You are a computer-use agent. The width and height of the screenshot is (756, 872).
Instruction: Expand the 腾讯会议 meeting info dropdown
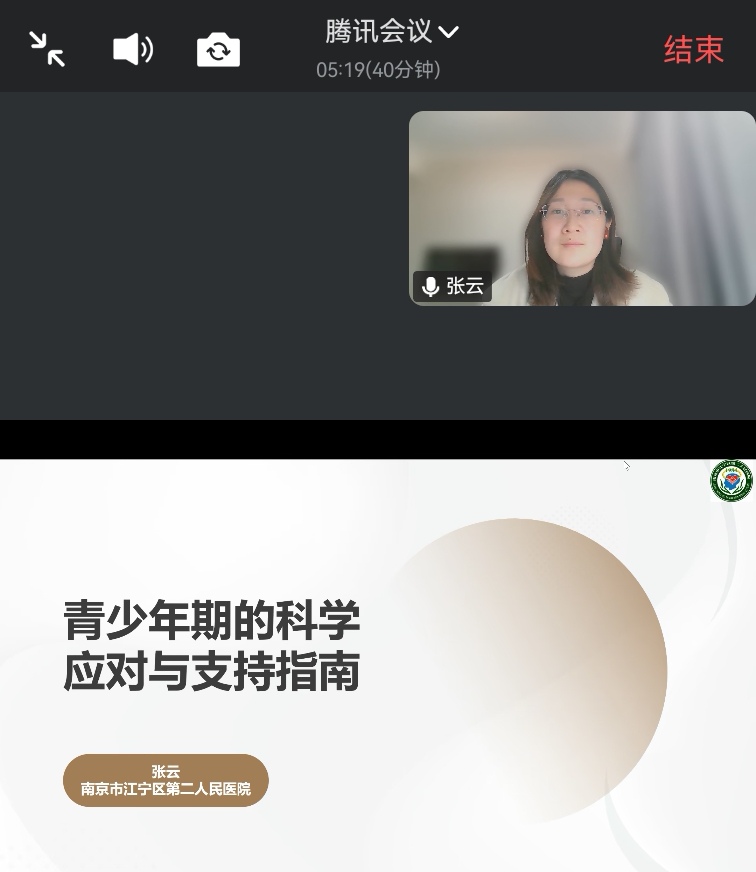(392, 32)
